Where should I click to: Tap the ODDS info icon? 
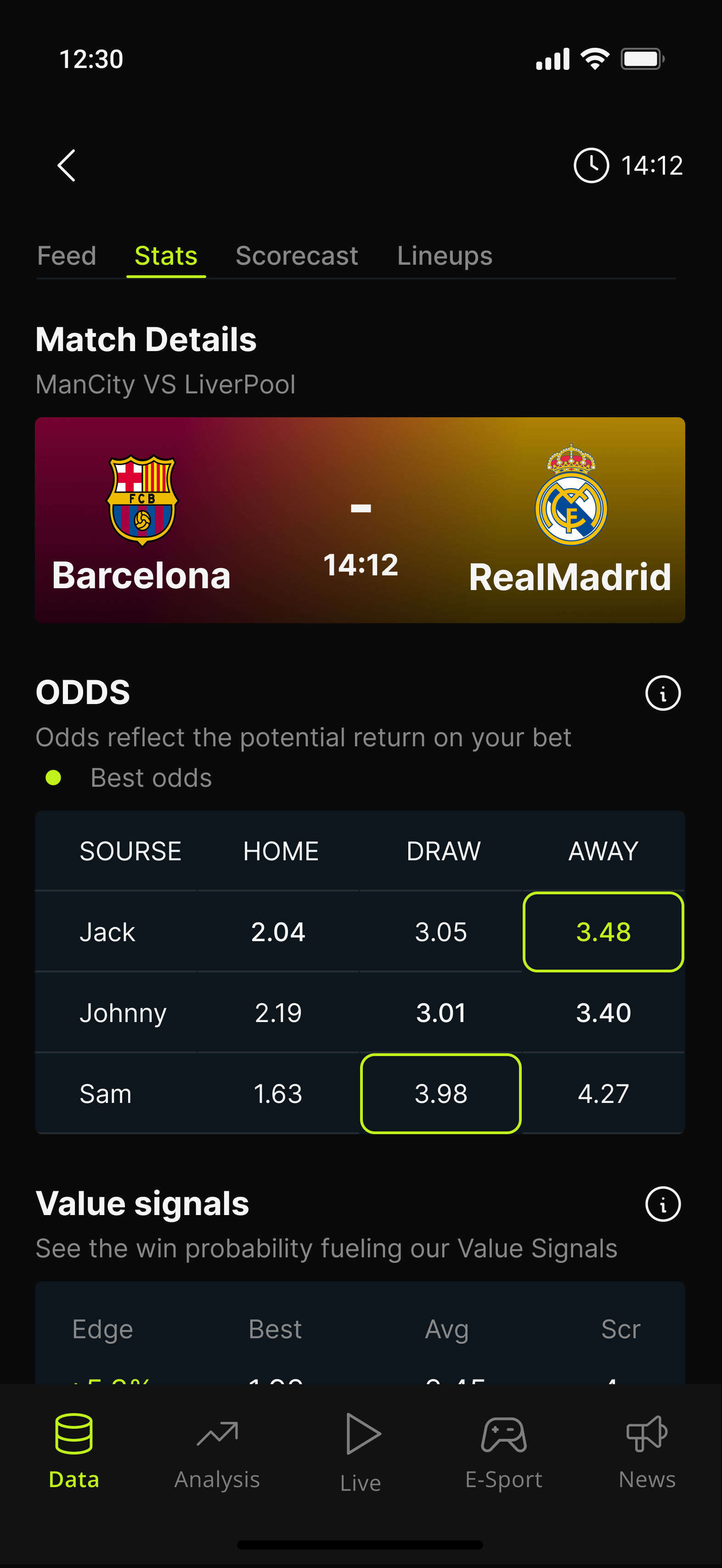(662, 693)
